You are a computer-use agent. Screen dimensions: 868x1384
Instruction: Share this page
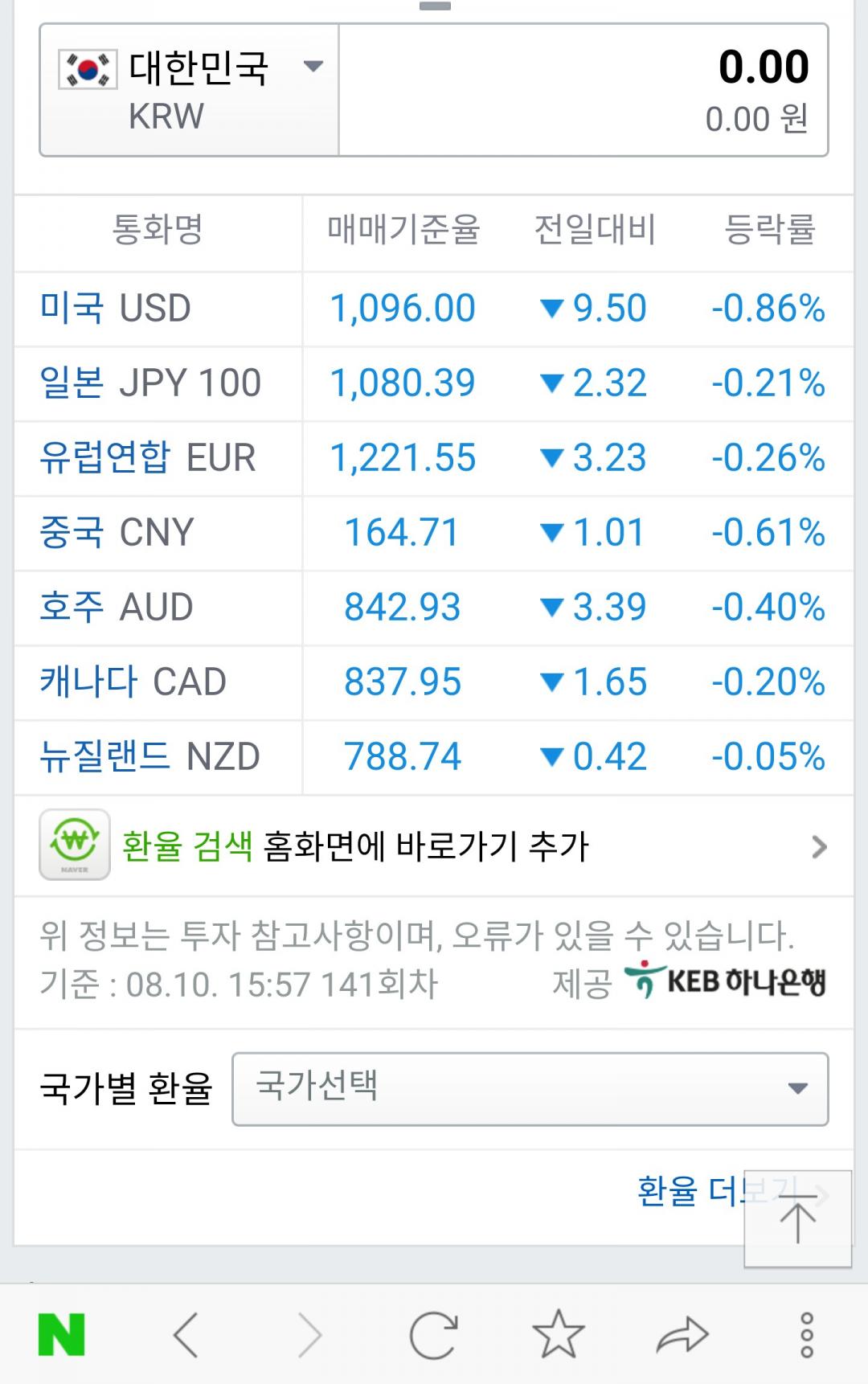click(x=682, y=1335)
